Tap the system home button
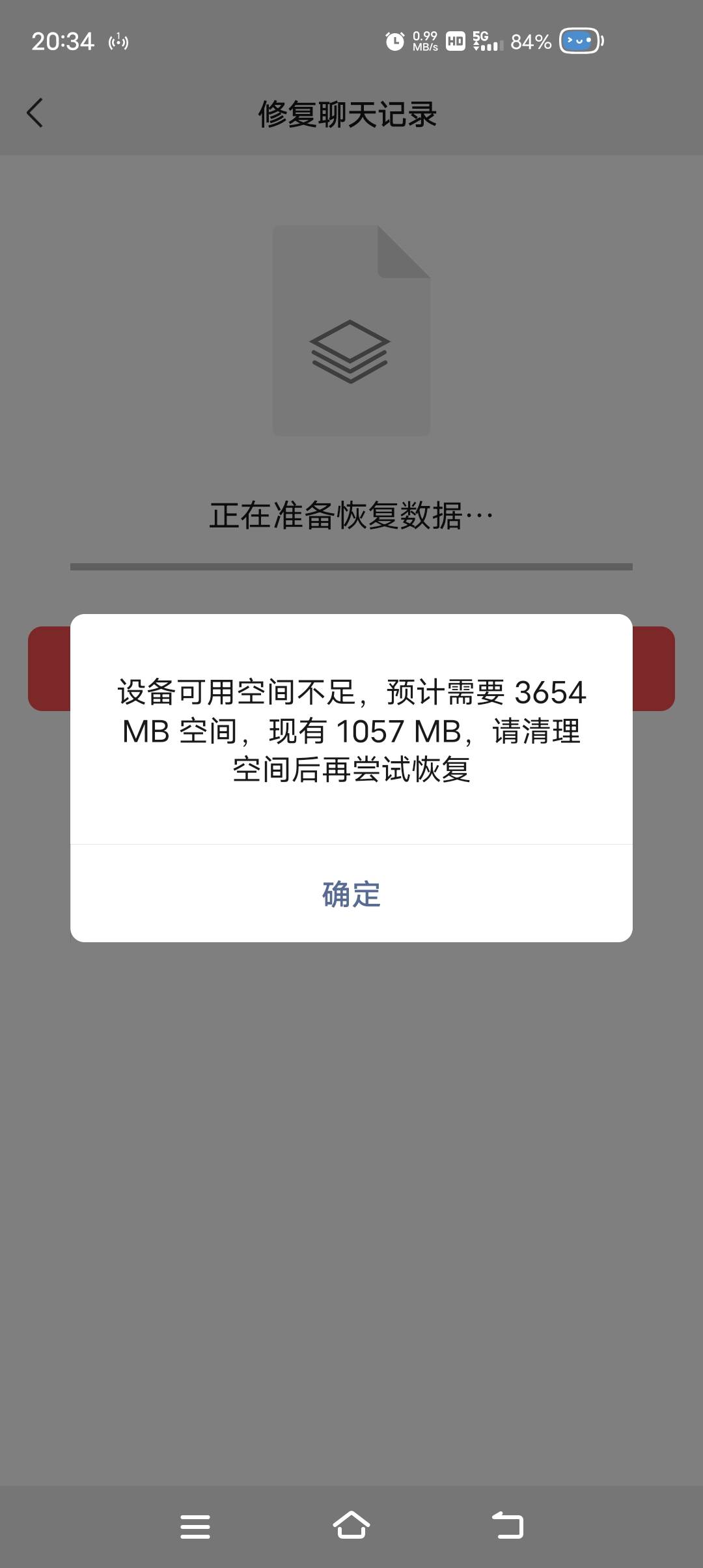 tap(351, 1525)
